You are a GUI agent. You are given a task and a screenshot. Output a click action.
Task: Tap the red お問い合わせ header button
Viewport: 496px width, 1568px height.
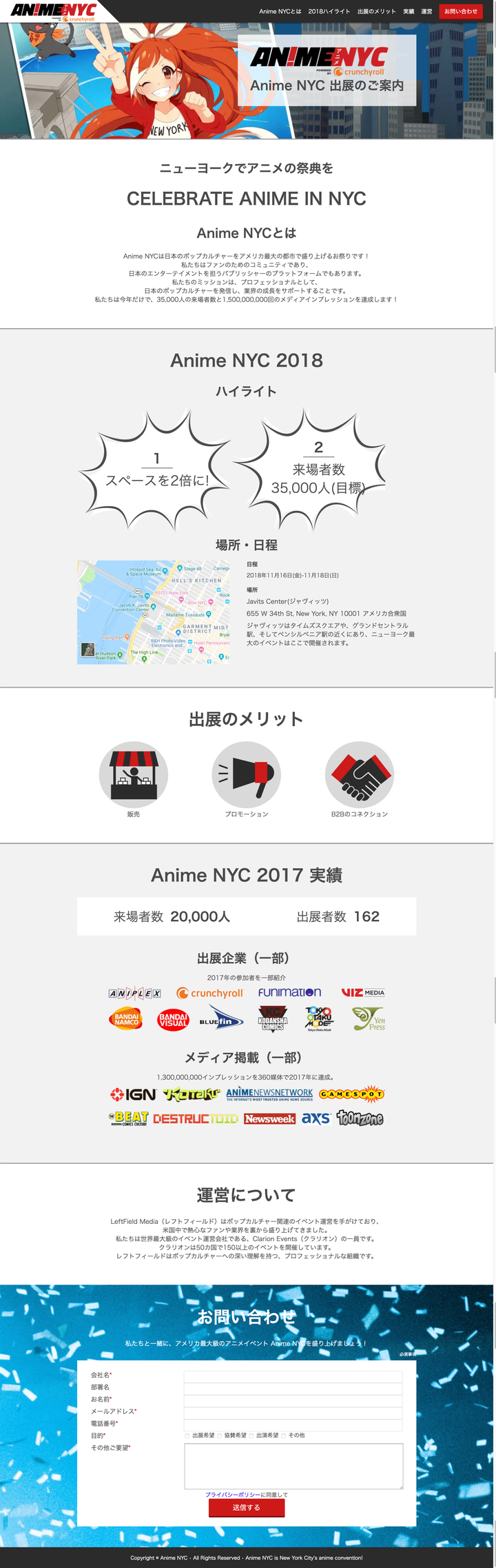pos(461,12)
